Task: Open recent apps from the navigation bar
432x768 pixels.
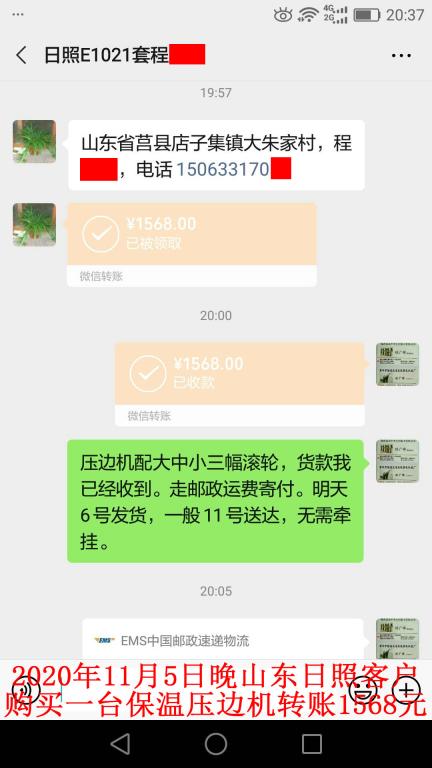Action: (x=312, y=744)
